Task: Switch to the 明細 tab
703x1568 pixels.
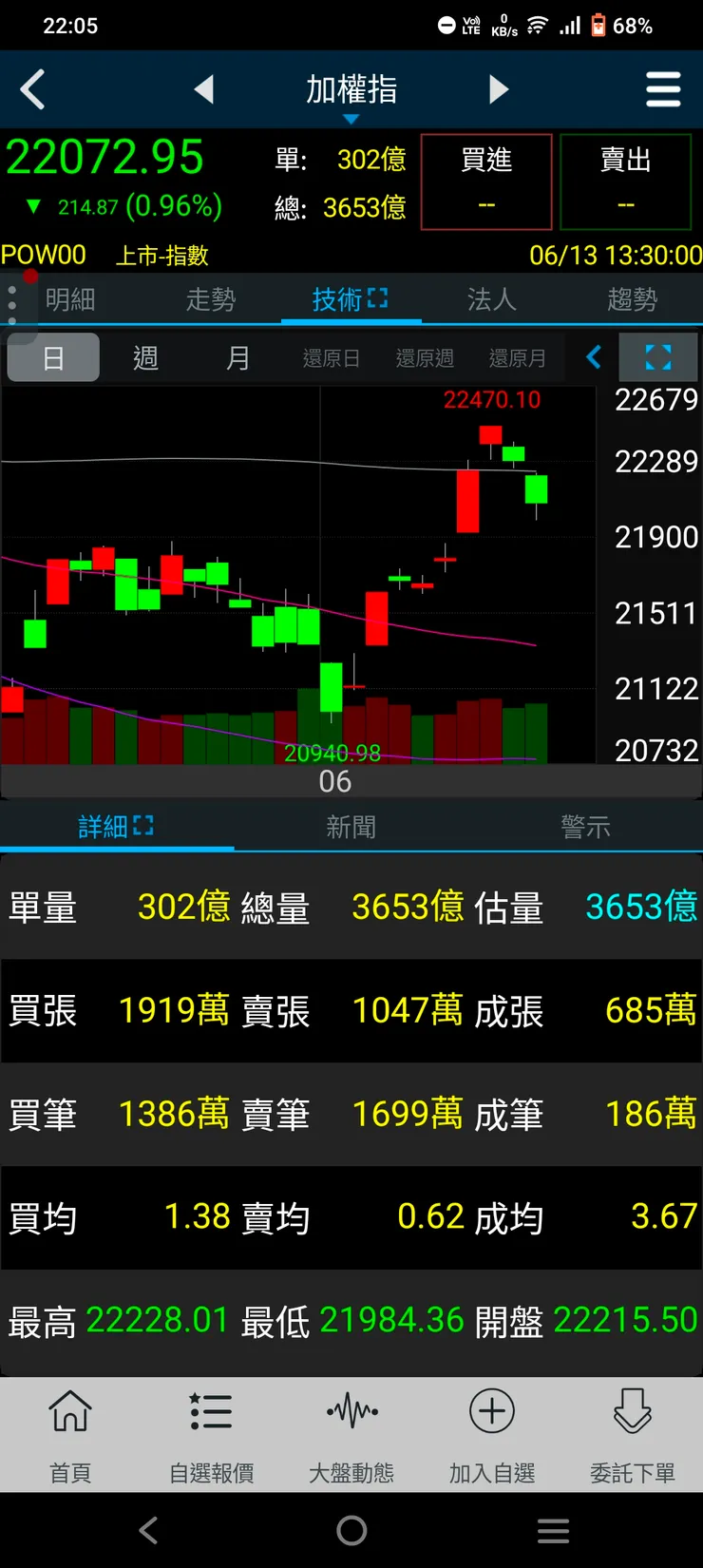Action: pyautogui.click(x=70, y=299)
